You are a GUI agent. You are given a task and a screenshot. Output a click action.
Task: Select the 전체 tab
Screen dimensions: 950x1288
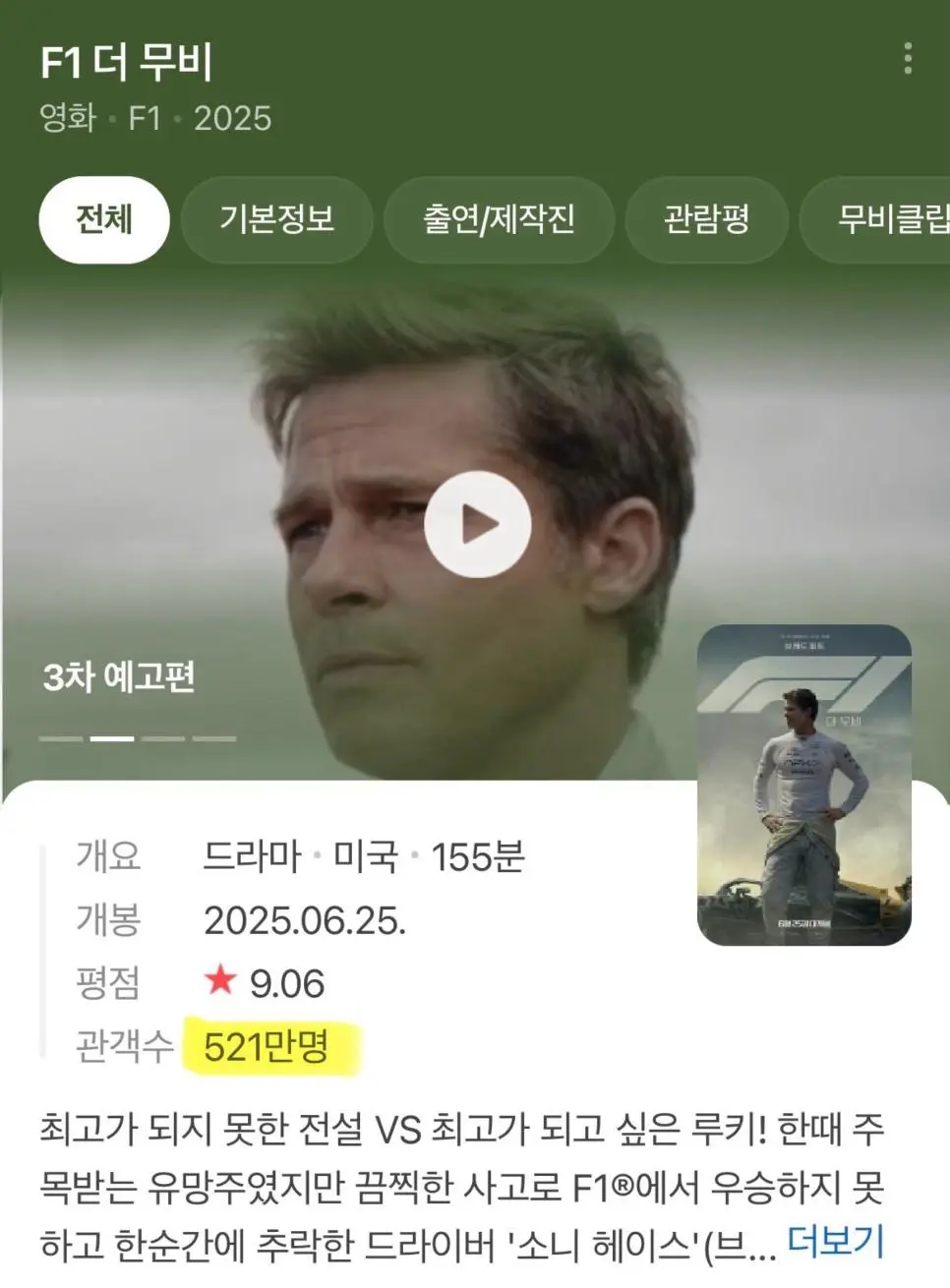104,219
